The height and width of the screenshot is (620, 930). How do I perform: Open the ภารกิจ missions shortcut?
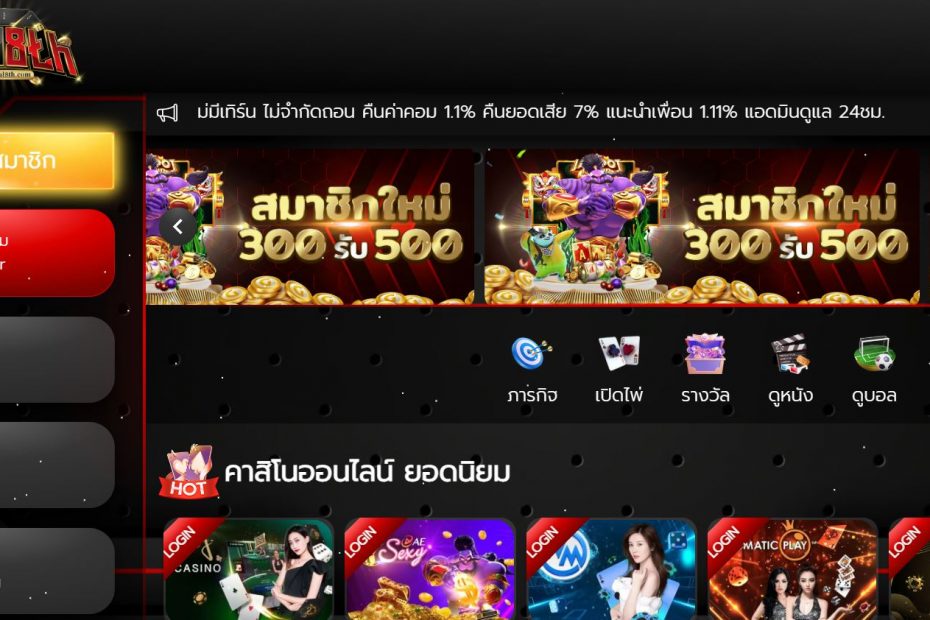pyautogui.click(x=531, y=369)
